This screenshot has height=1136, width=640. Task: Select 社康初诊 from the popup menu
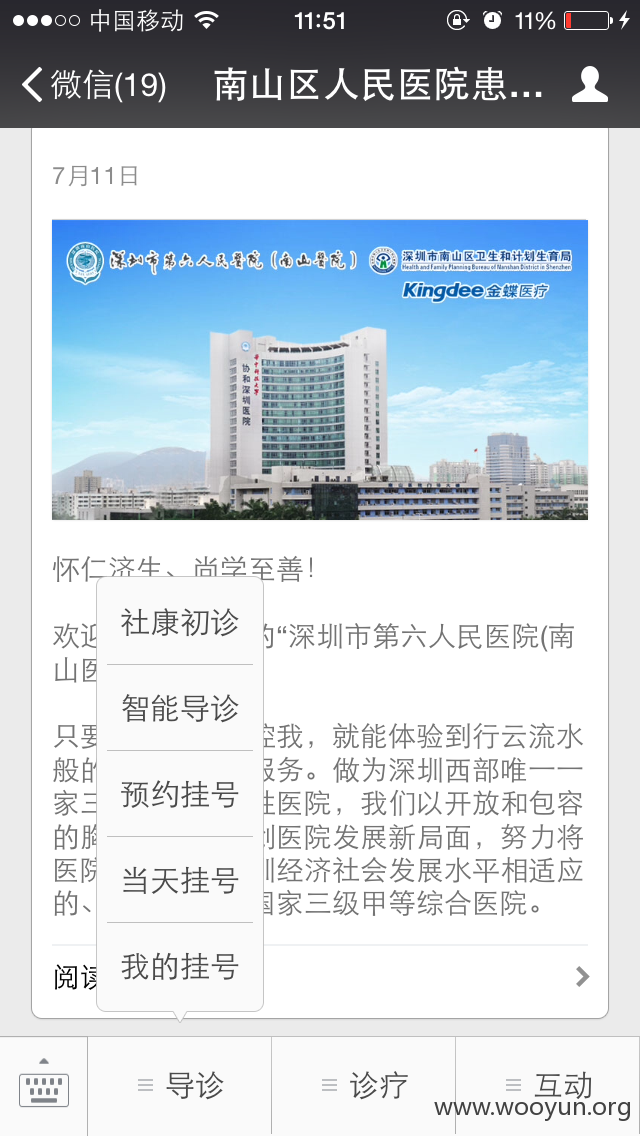pyautogui.click(x=180, y=622)
